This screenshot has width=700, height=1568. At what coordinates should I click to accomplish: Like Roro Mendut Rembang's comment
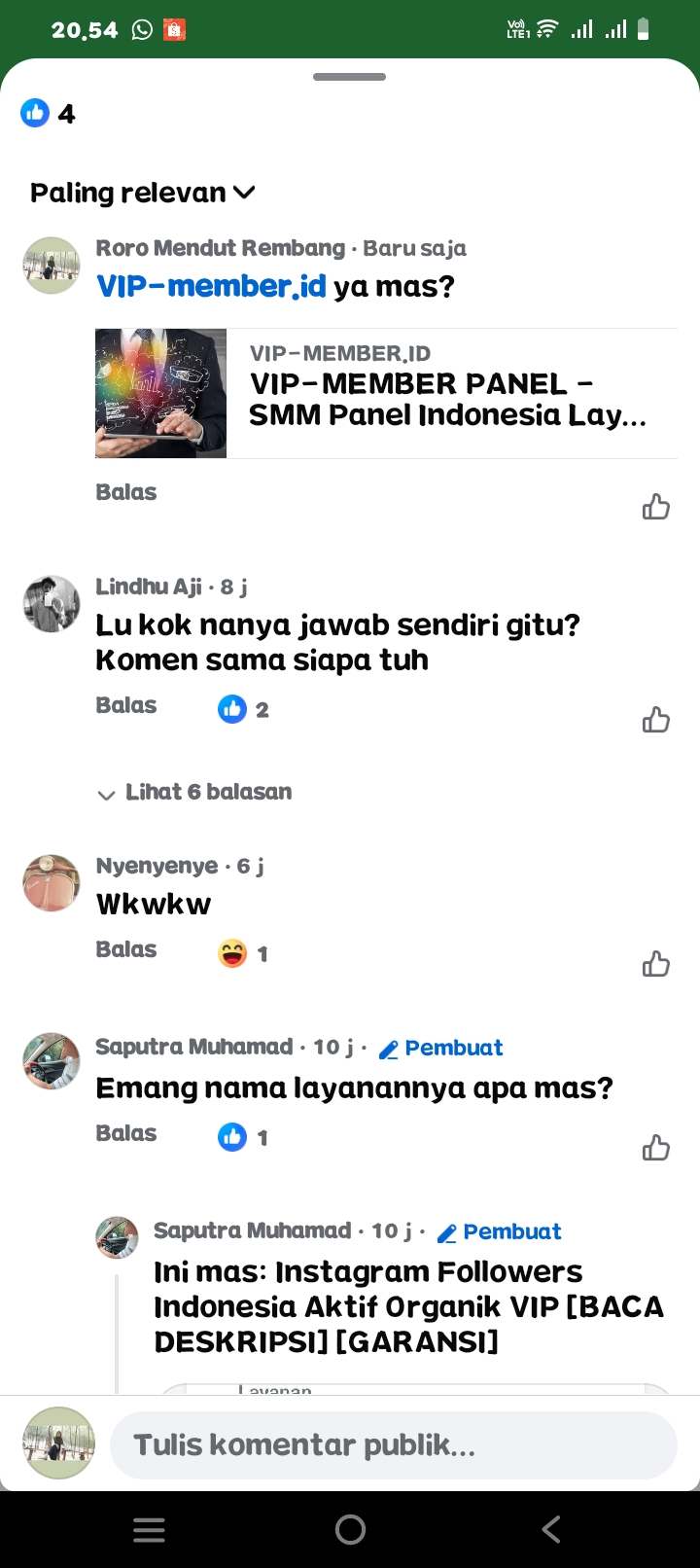pos(656,506)
